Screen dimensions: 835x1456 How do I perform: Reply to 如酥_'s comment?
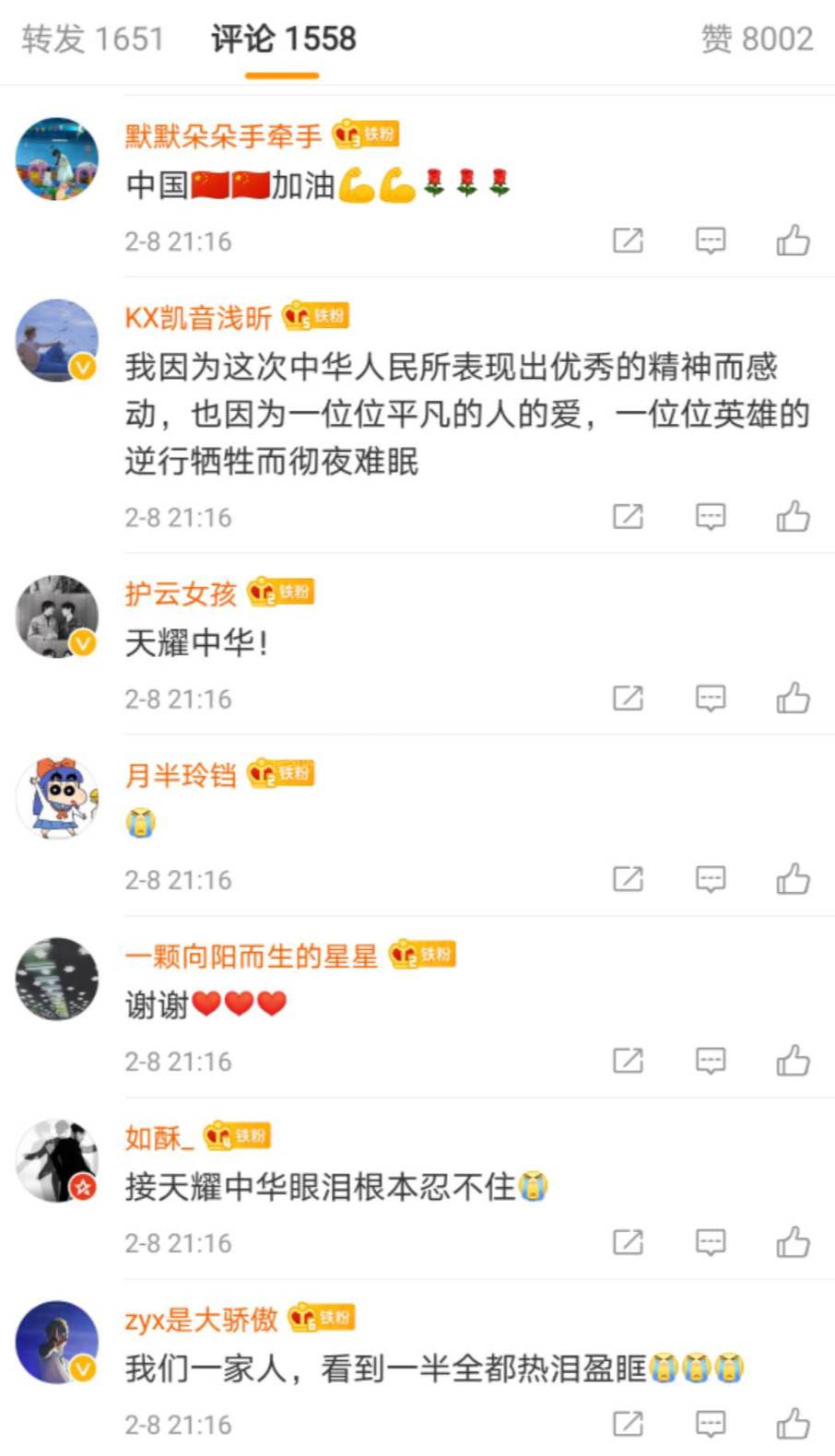coord(710,1242)
